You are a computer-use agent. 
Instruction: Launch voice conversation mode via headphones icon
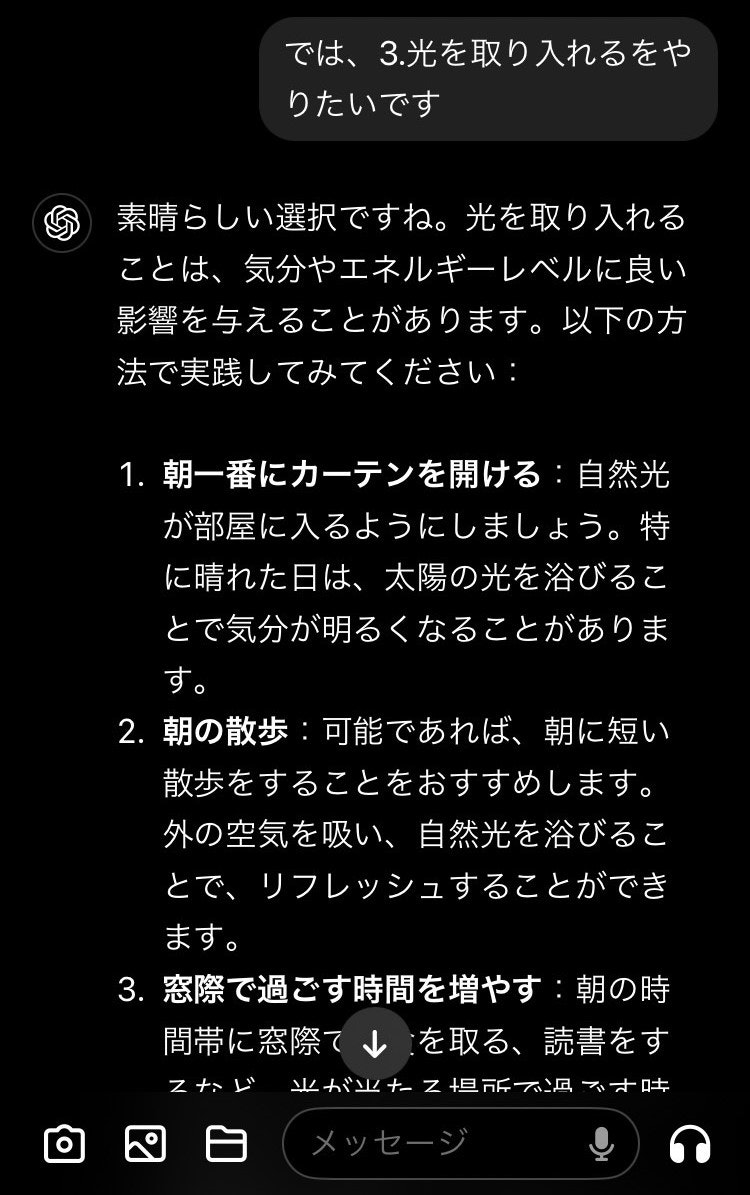point(690,1143)
